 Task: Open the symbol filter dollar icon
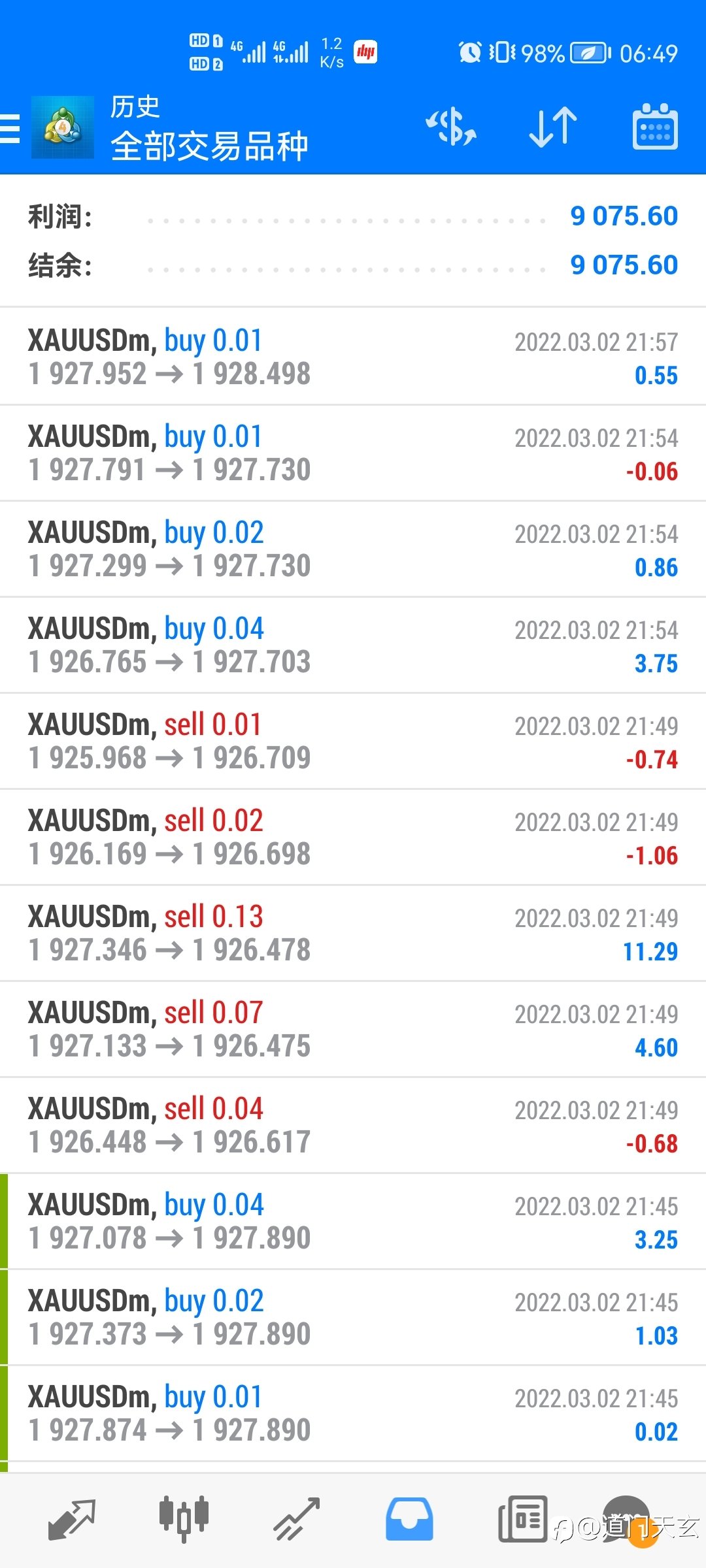(x=451, y=127)
